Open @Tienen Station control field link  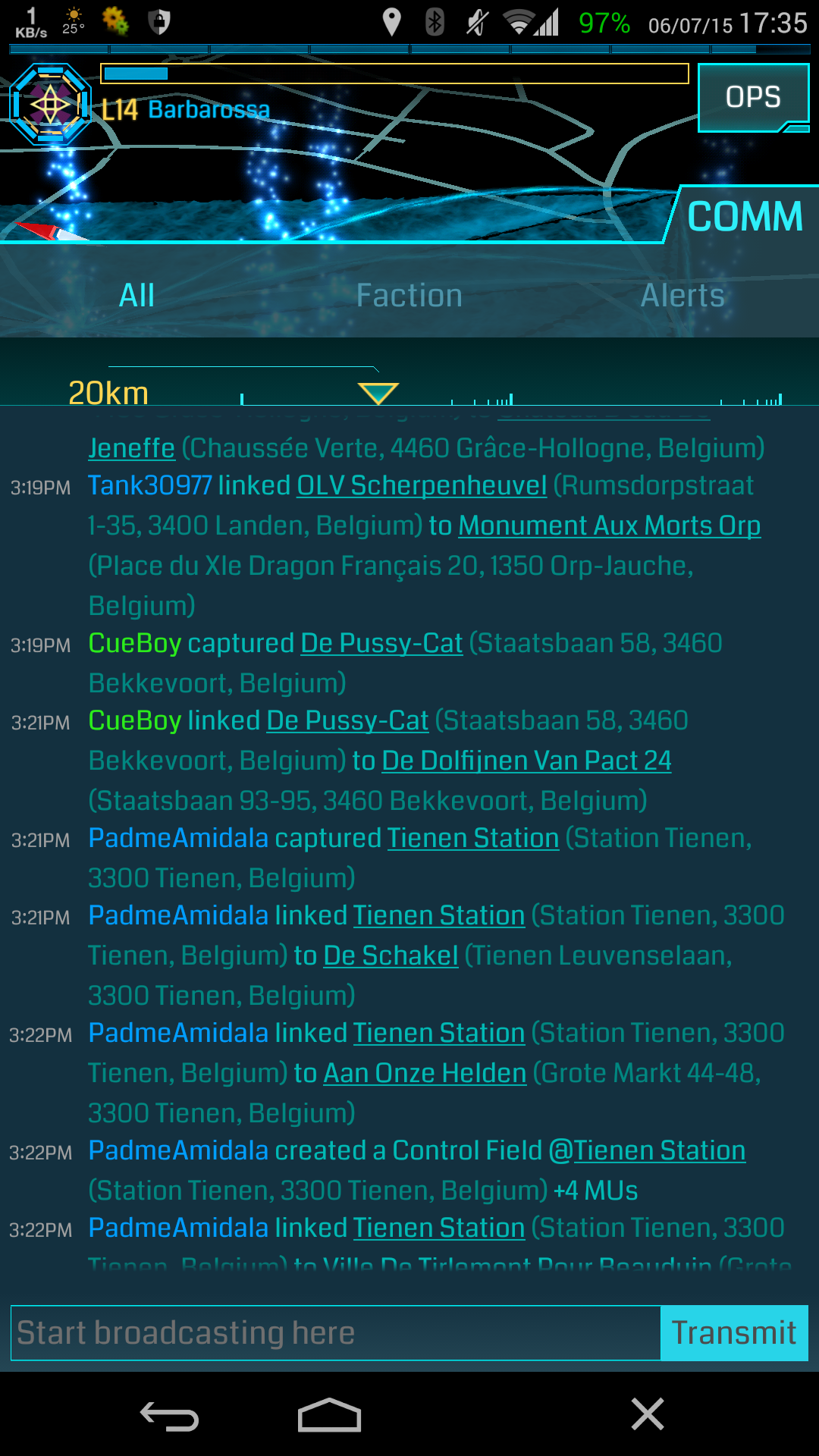[647, 1150]
